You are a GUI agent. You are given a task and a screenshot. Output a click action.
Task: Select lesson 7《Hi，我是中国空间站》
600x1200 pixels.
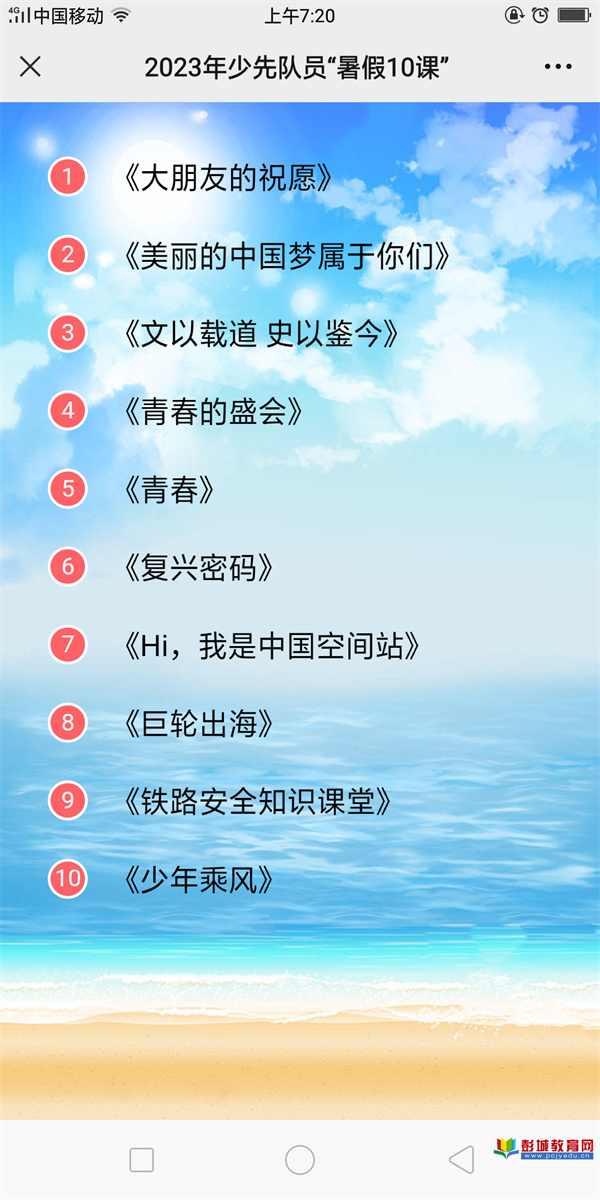pos(270,645)
